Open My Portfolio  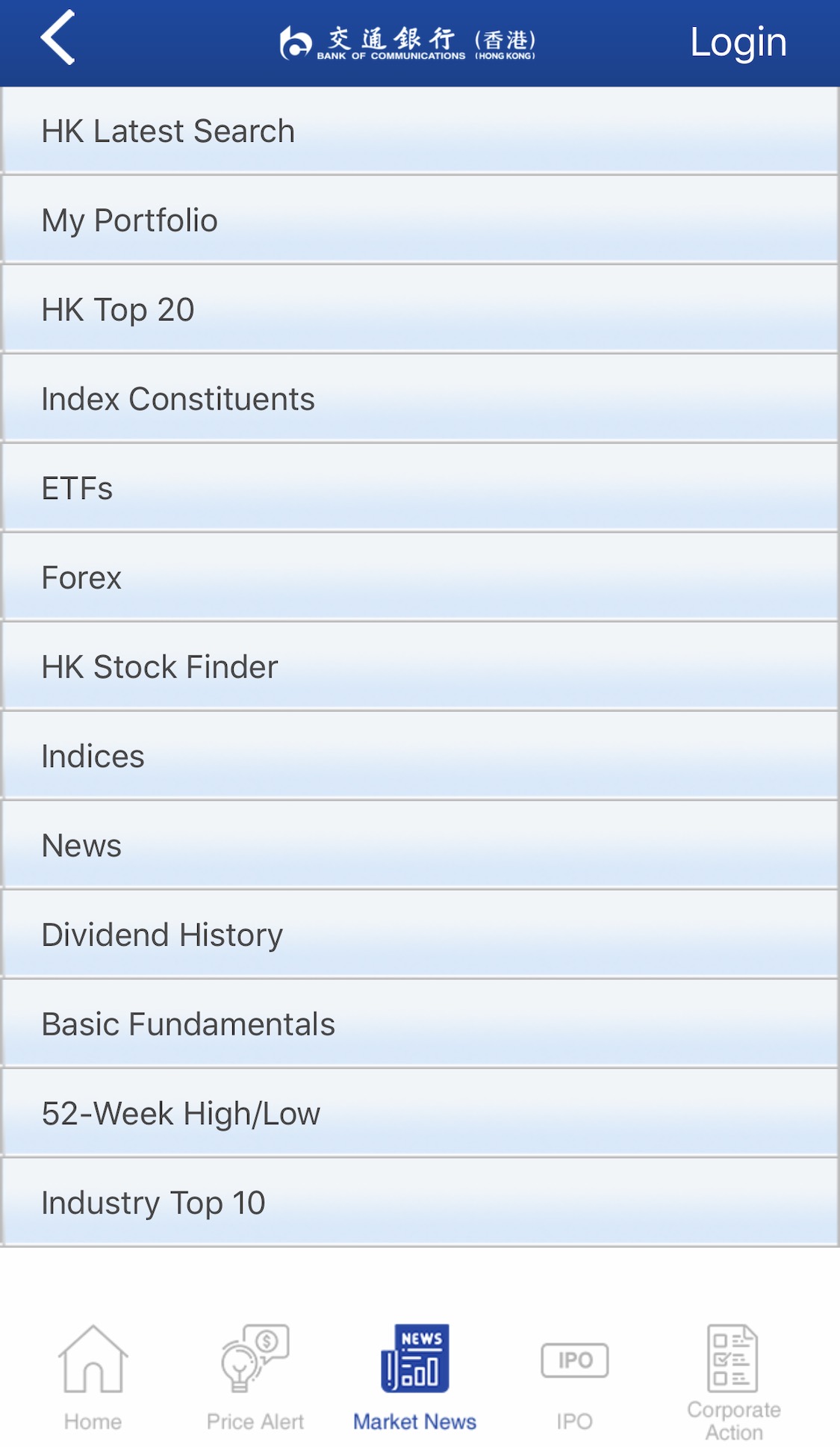tap(420, 220)
